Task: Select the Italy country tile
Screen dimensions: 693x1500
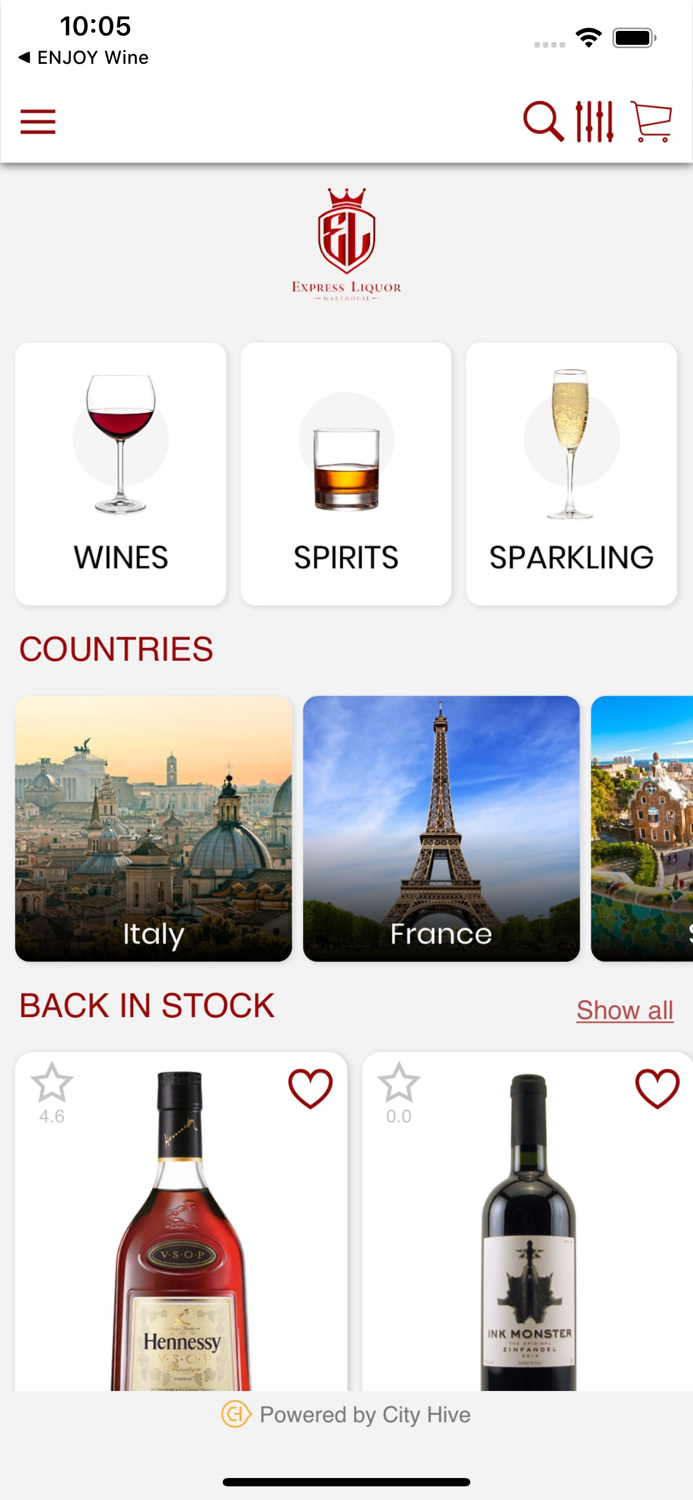Action: tap(153, 828)
